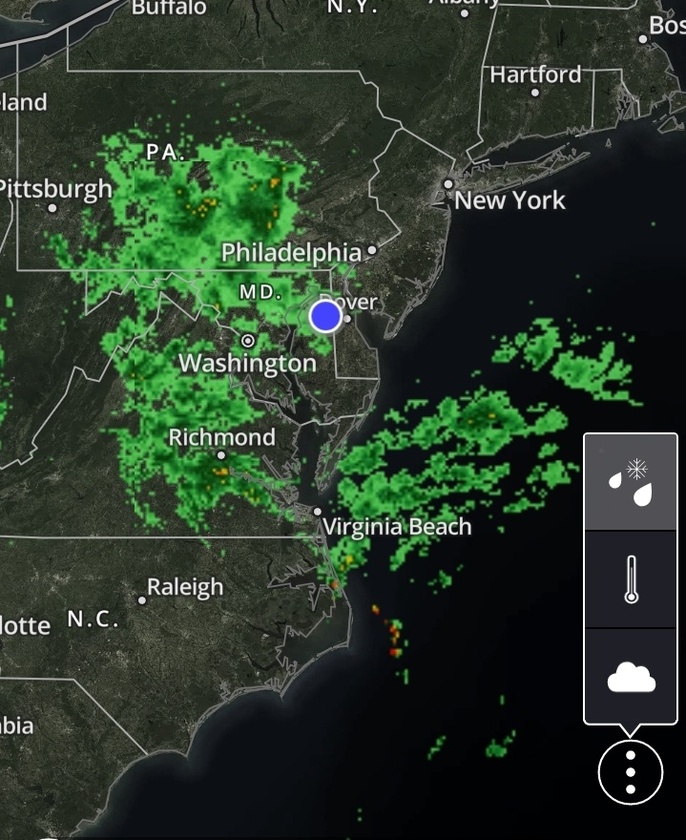Switch to the cloud cover layer
The width and height of the screenshot is (686, 840).
[631, 677]
